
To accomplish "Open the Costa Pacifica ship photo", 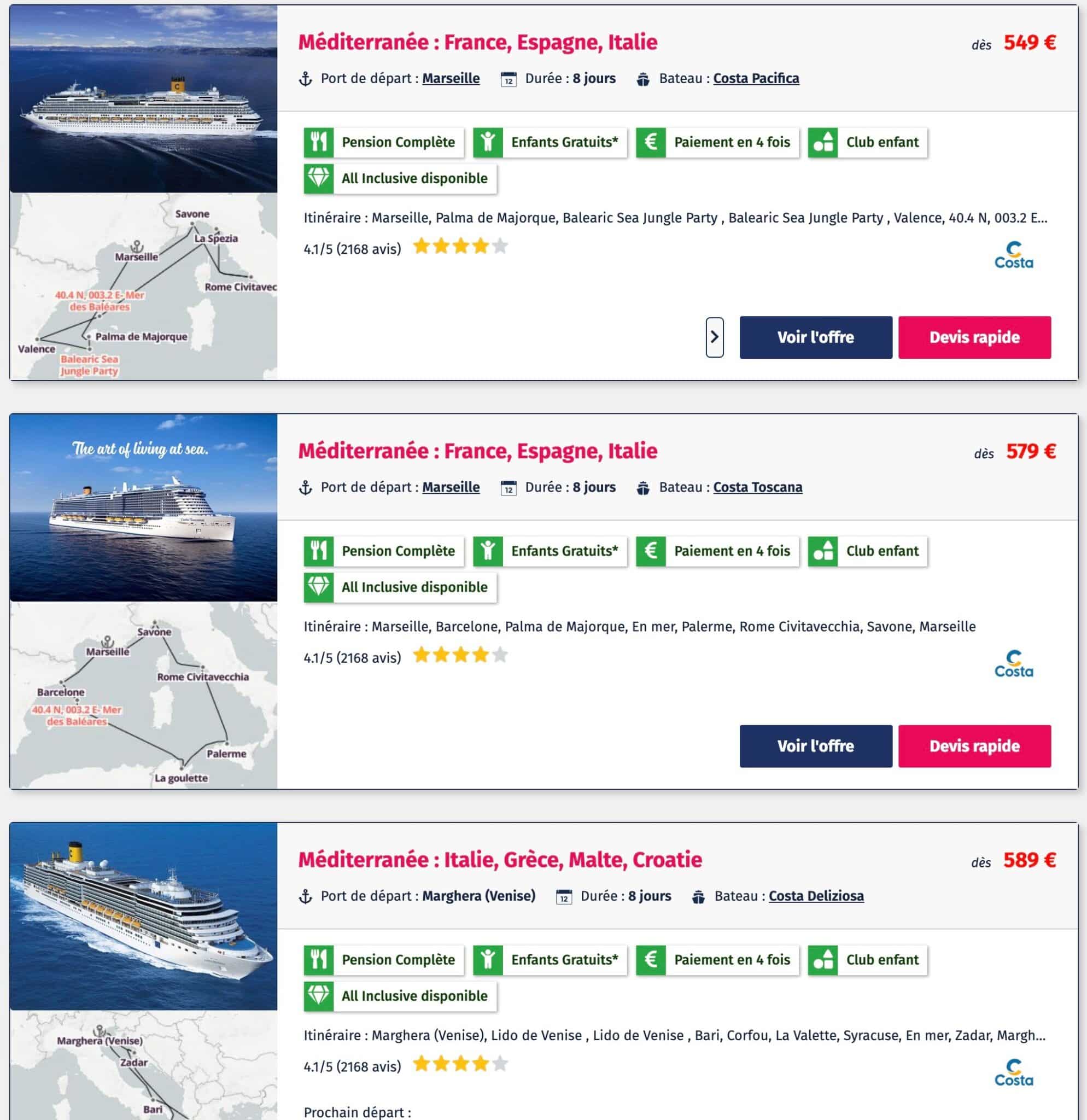I will tap(143, 99).
